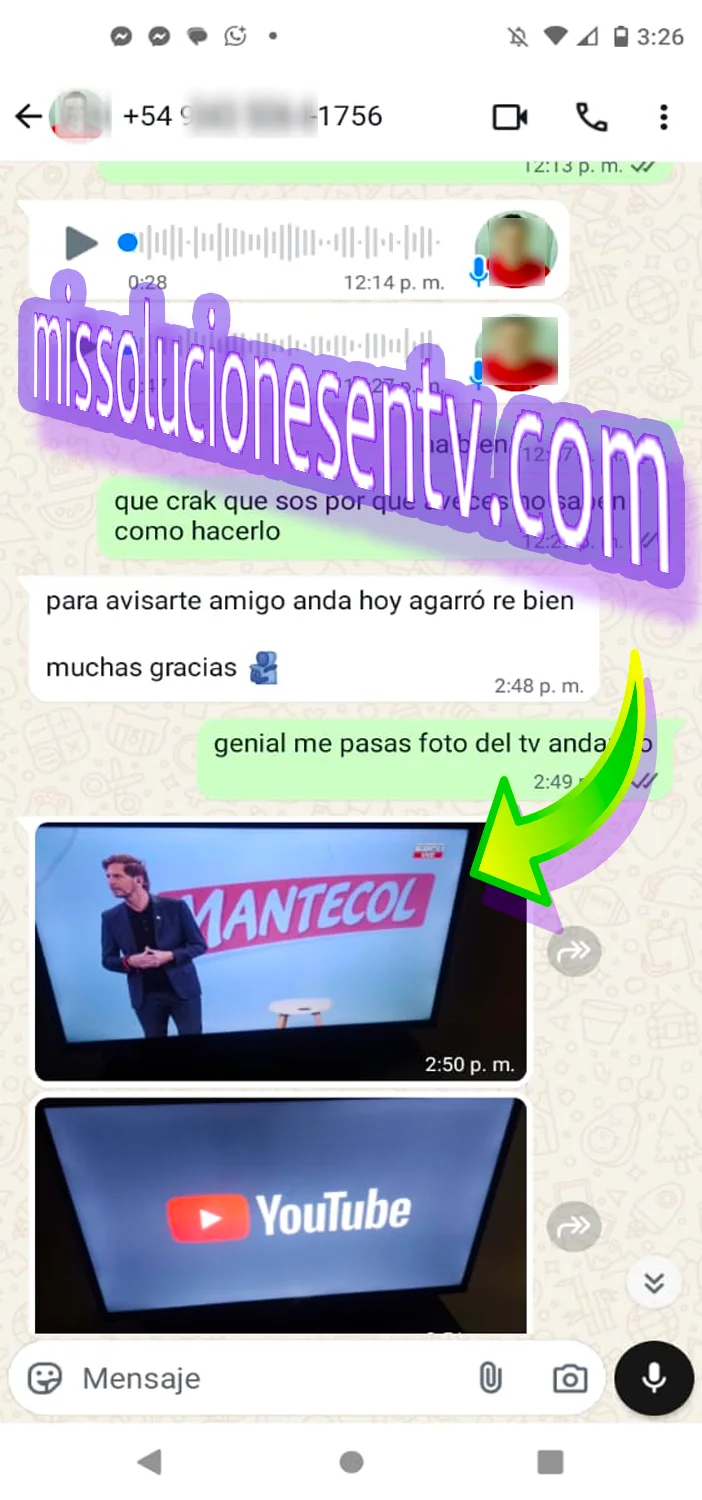
Task: Open the YouTube TV photo
Action: (280, 1213)
